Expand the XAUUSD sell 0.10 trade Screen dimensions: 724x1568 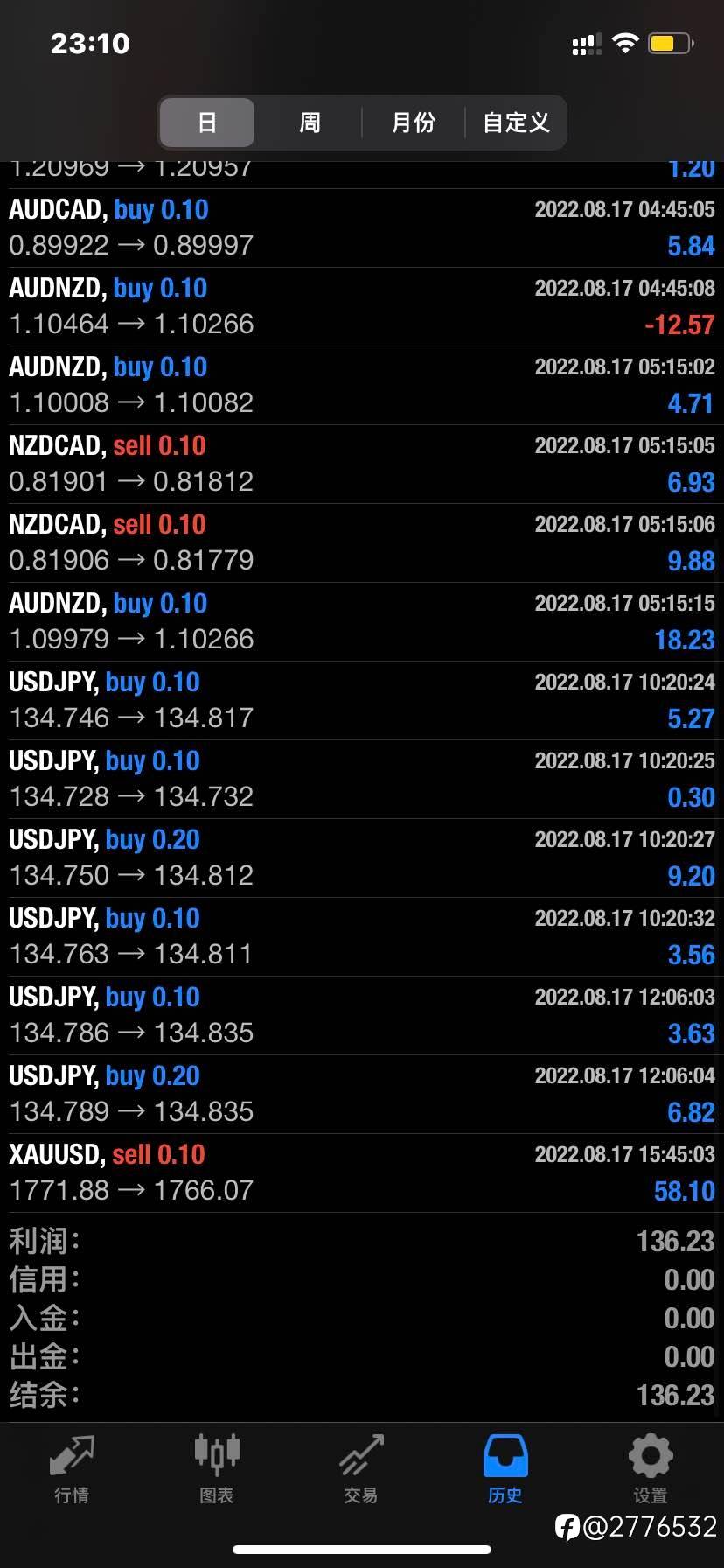[362, 1173]
